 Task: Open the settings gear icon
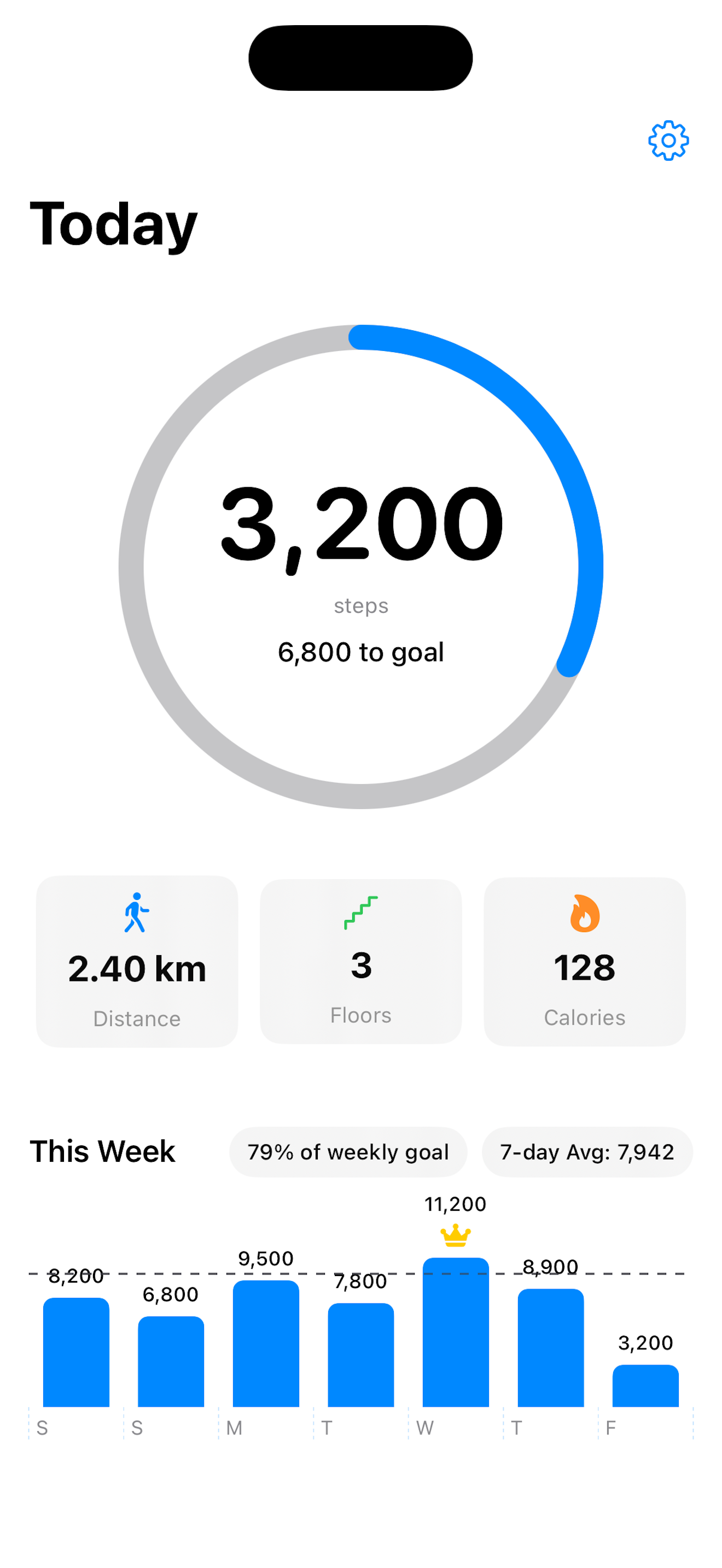pyautogui.click(x=668, y=141)
